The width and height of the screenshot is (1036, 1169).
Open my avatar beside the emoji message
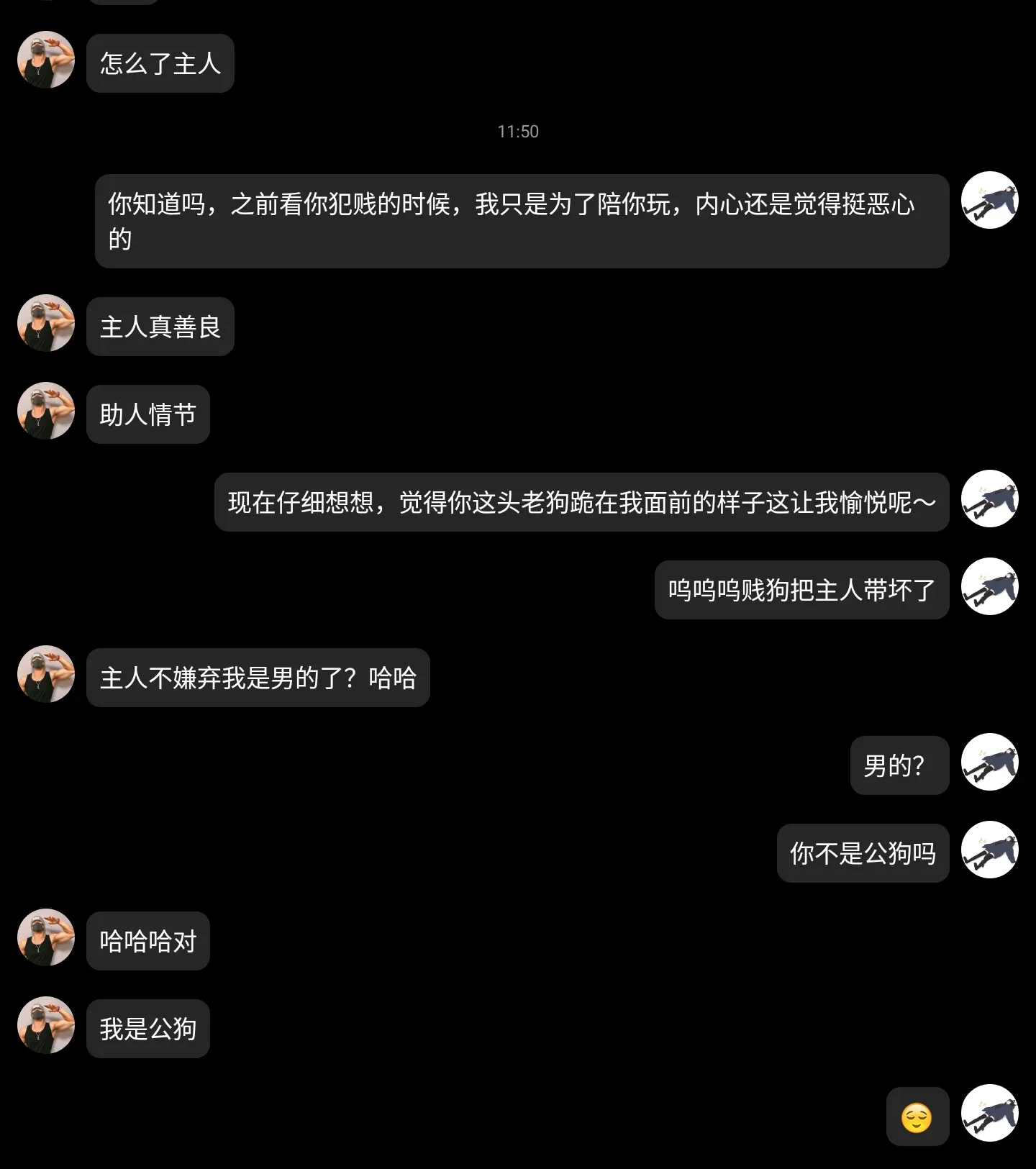pos(990,1113)
